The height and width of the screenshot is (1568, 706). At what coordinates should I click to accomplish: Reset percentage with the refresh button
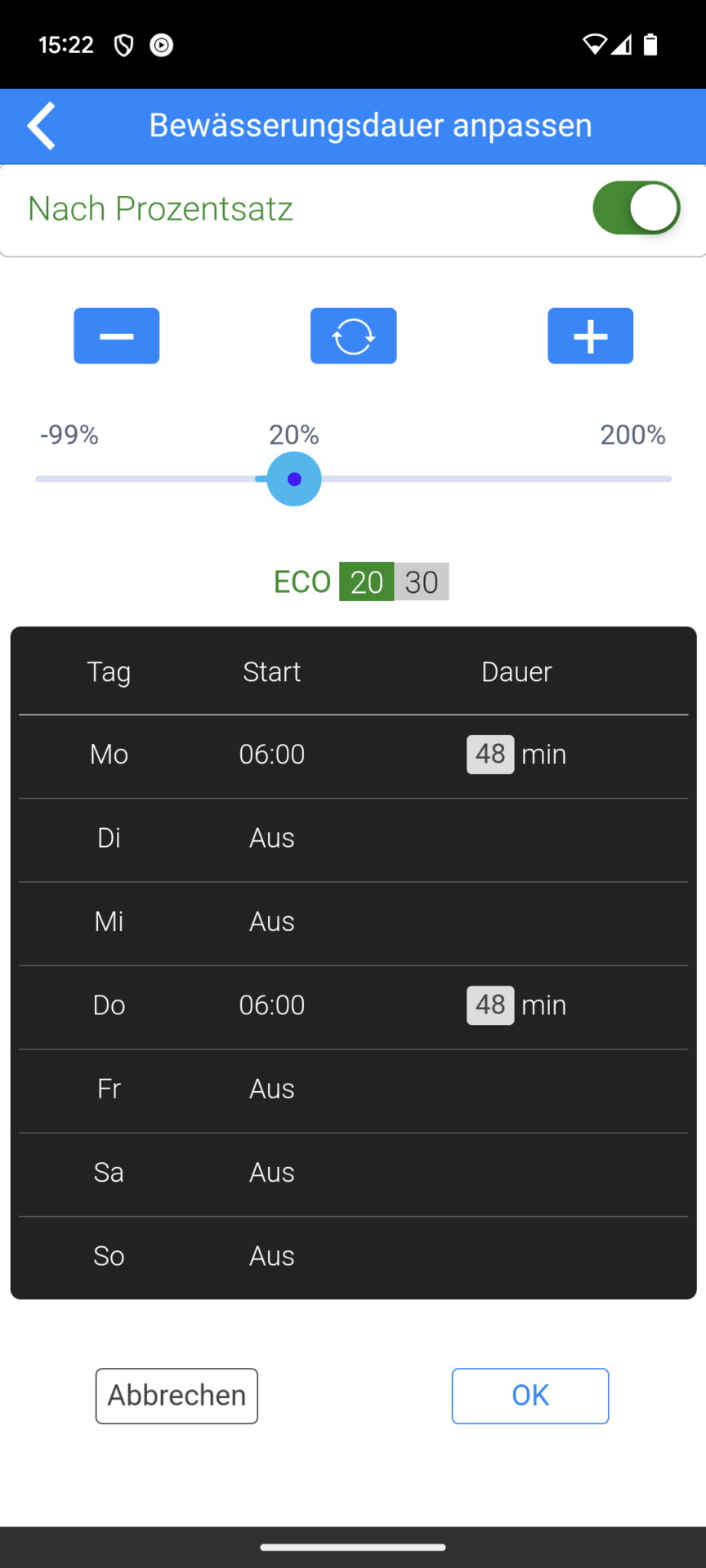point(354,336)
